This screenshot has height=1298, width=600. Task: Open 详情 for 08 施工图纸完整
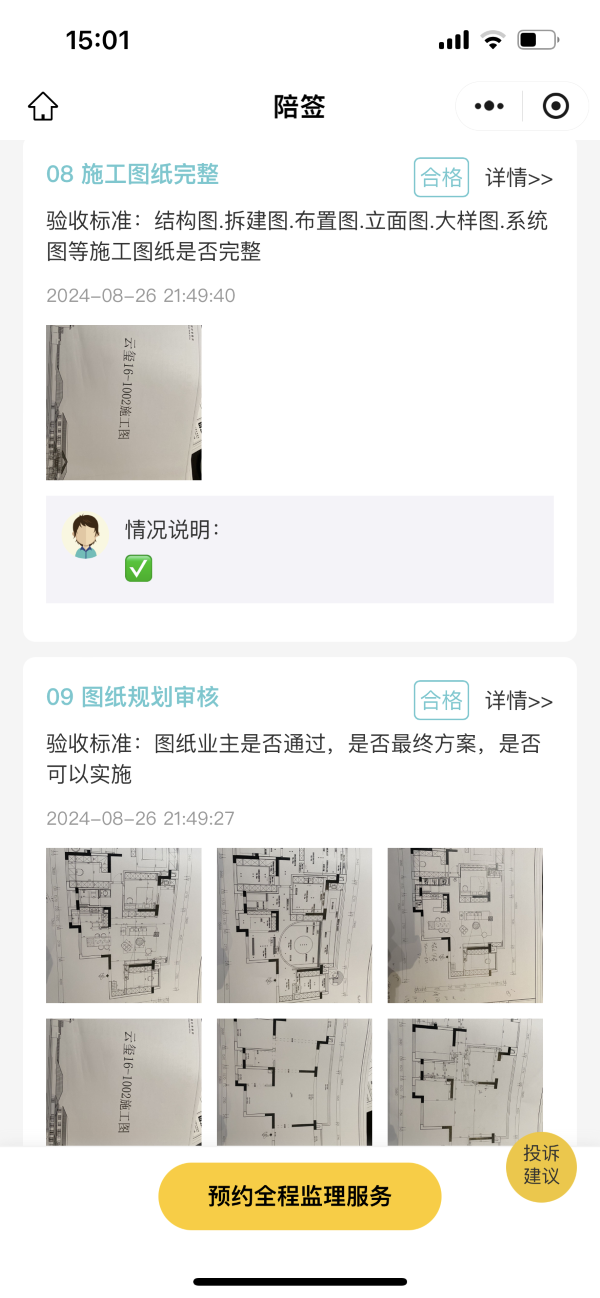pyautogui.click(x=518, y=178)
